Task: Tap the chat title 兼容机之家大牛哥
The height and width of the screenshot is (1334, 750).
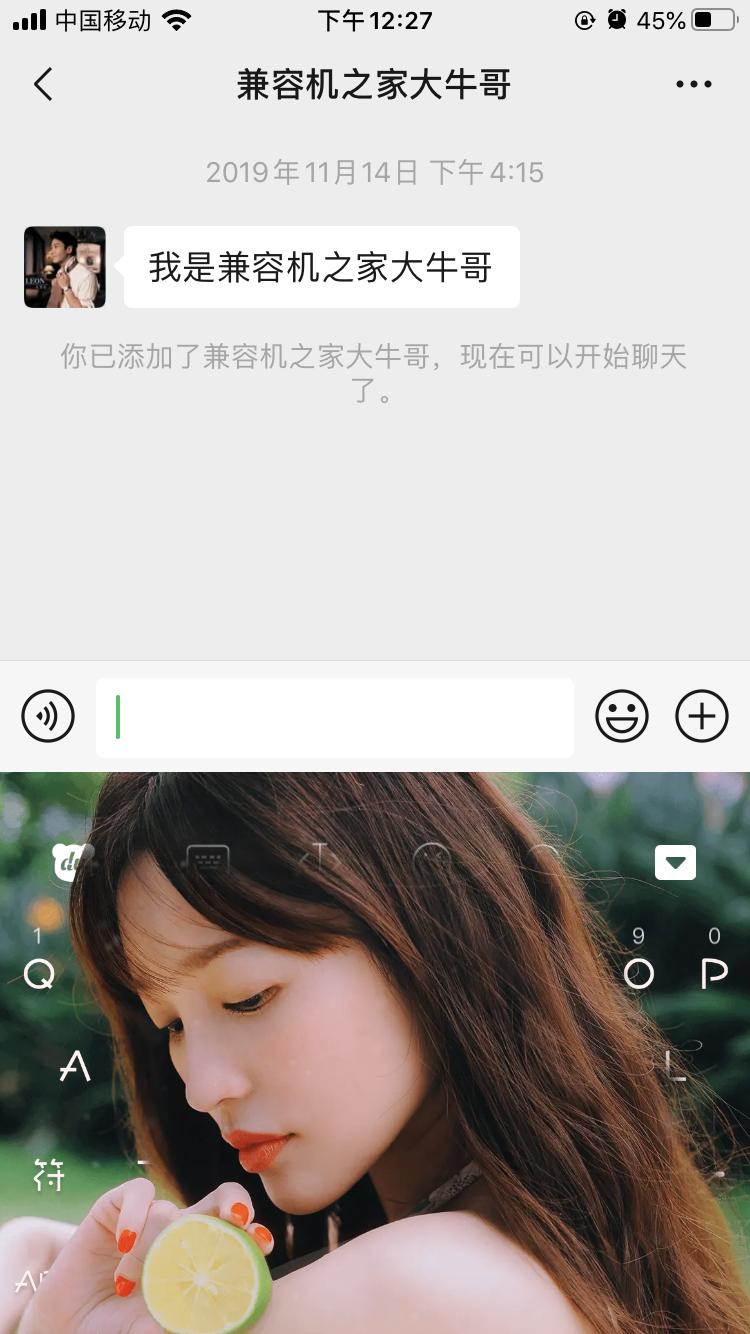Action: click(375, 85)
